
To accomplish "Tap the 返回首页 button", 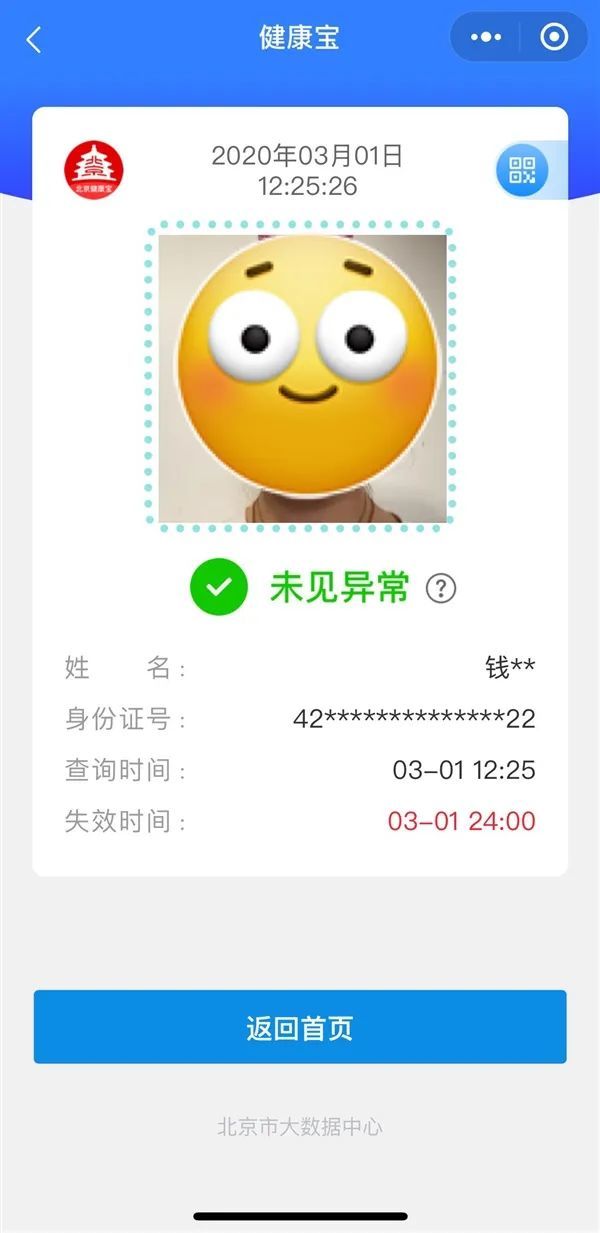I will tap(300, 1027).
